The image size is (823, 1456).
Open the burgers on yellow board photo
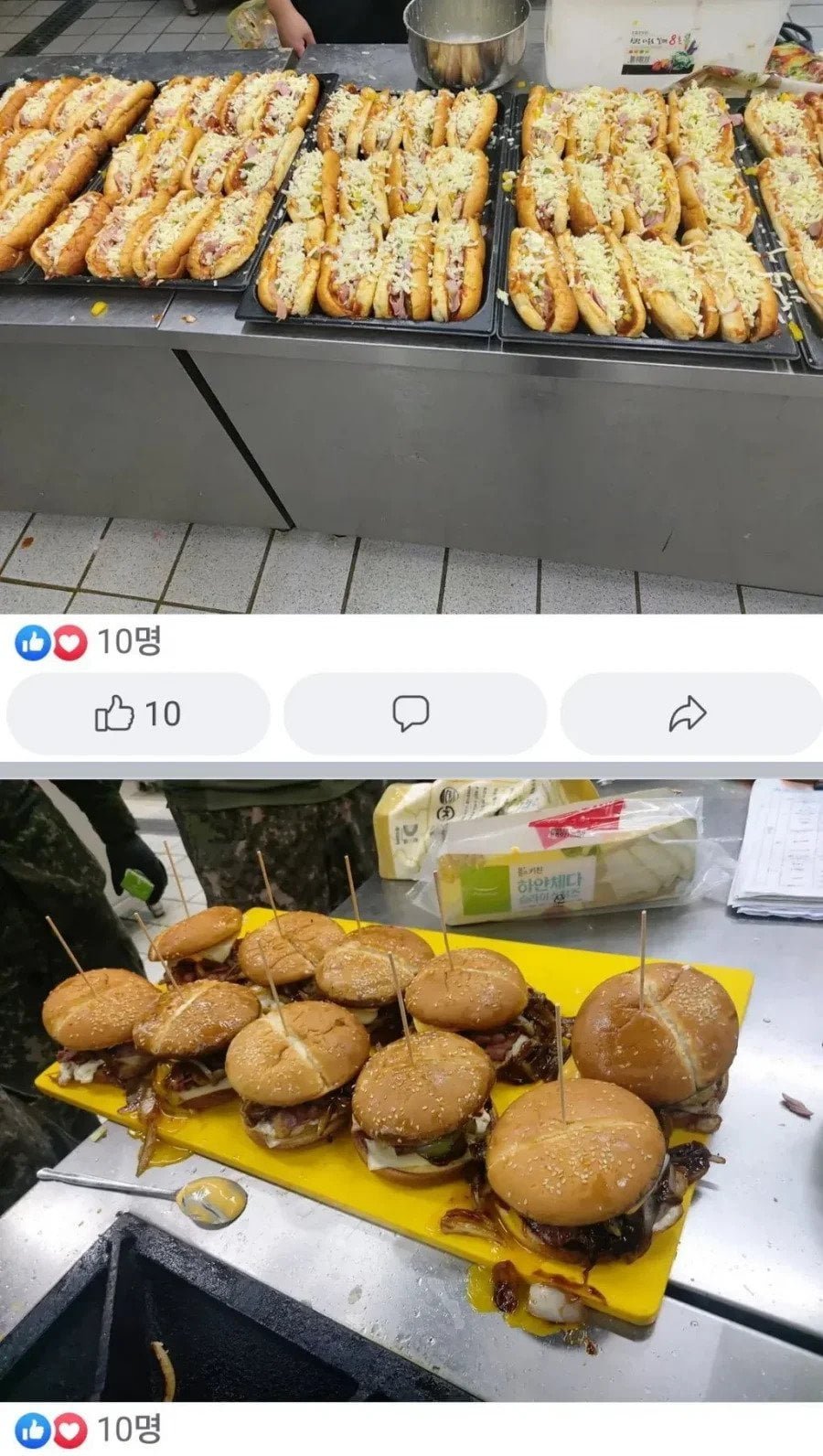(x=411, y=1088)
